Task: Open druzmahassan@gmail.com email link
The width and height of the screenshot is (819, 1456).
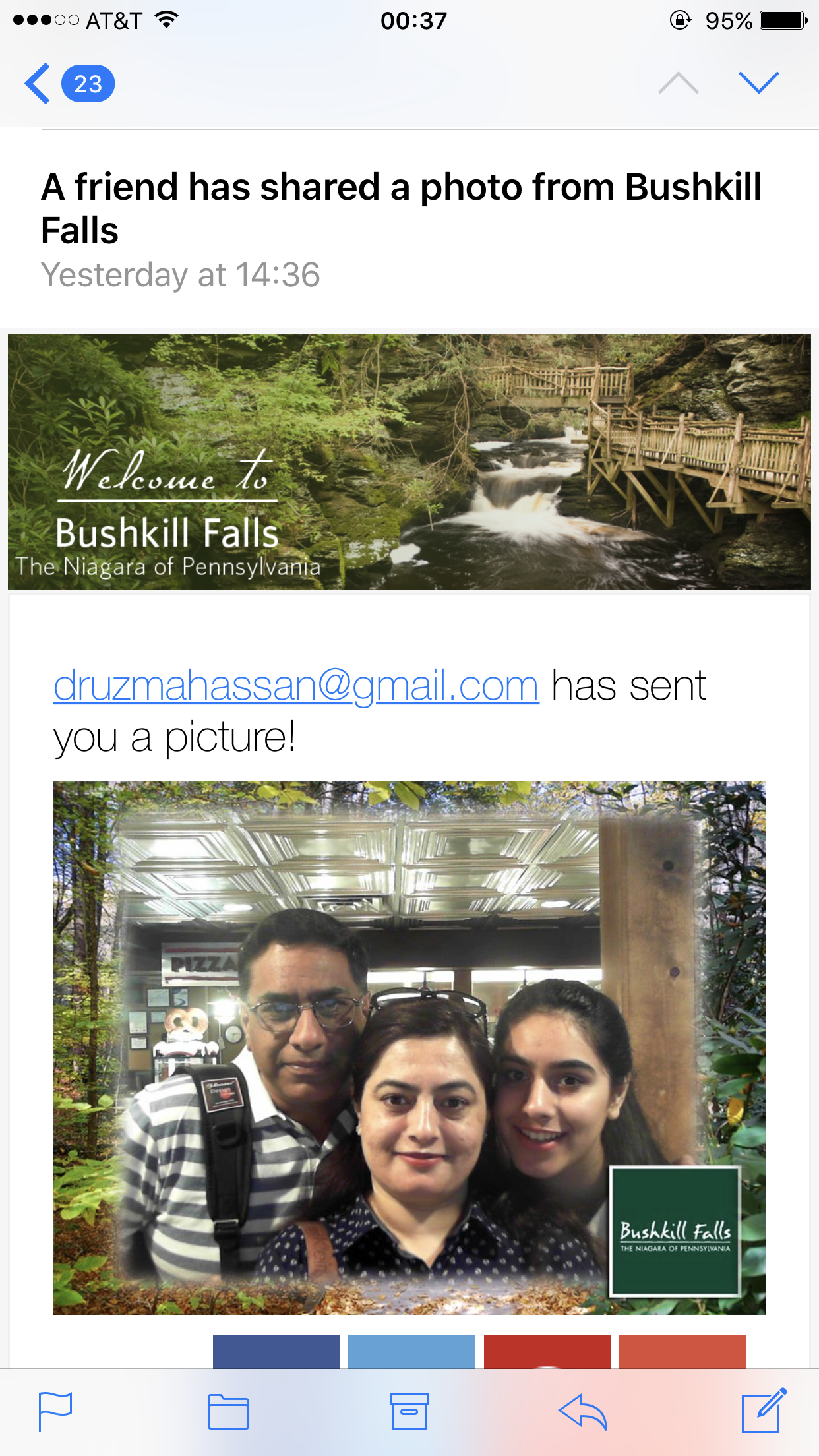Action: [296, 686]
